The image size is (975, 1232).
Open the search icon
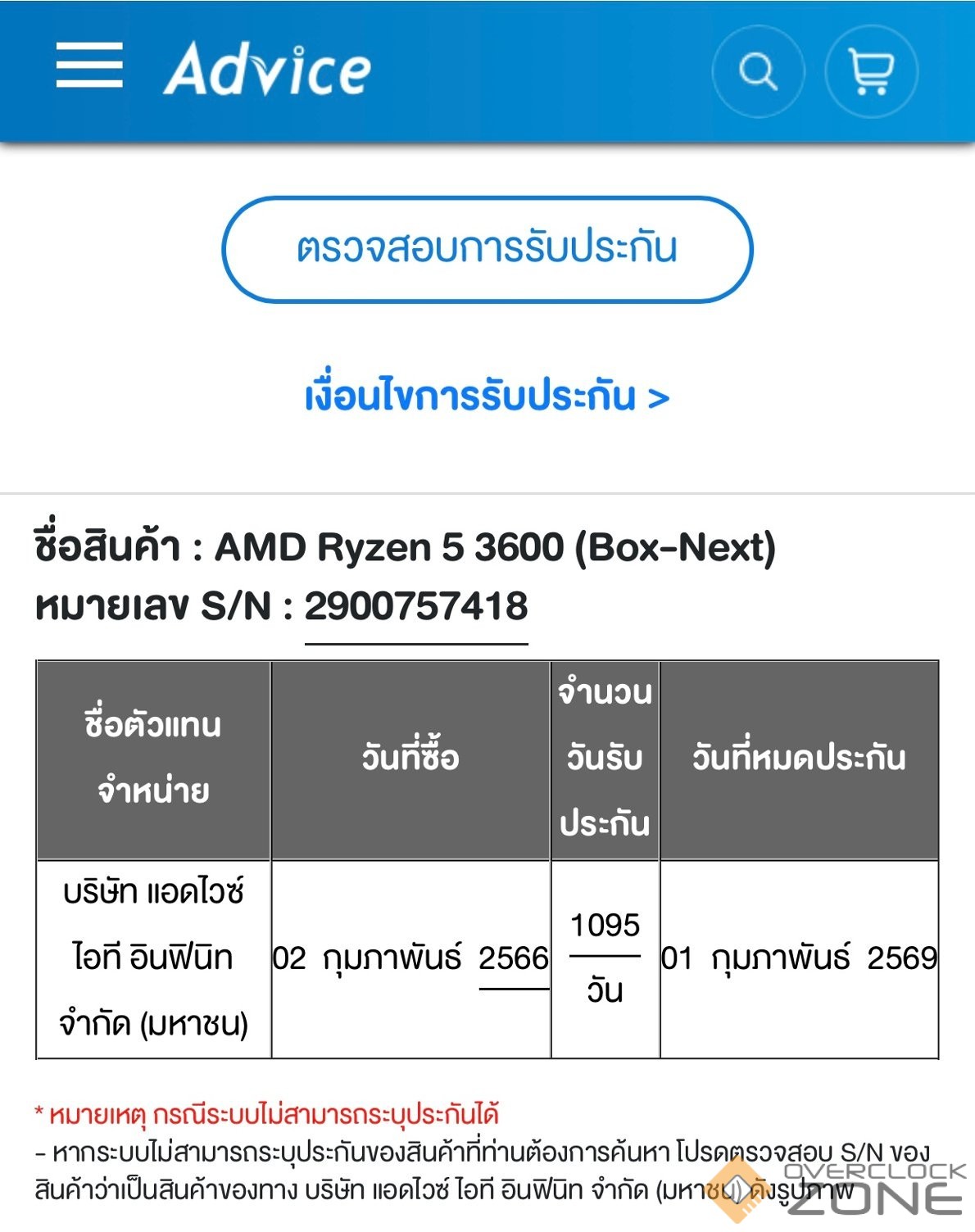758,72
